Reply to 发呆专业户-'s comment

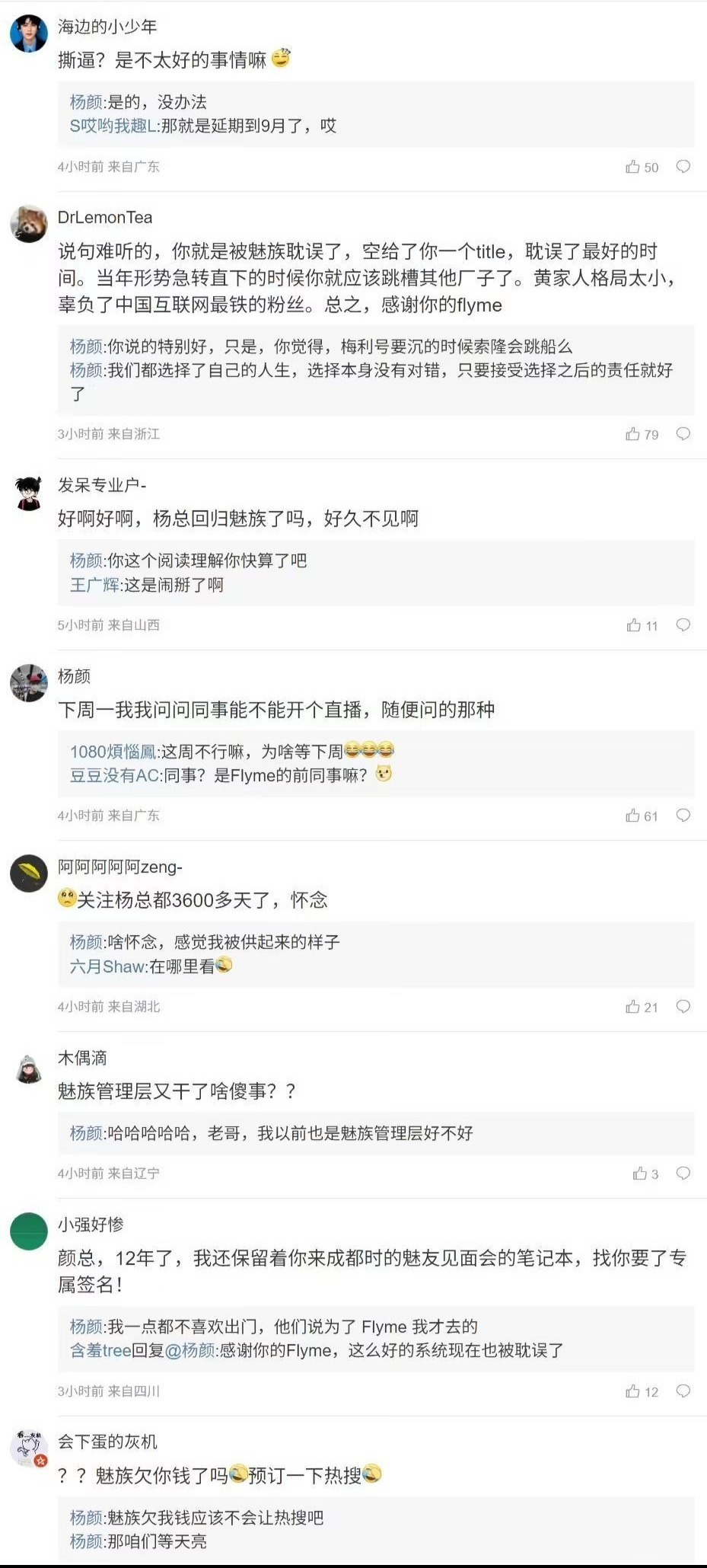[x=683, y=625]
